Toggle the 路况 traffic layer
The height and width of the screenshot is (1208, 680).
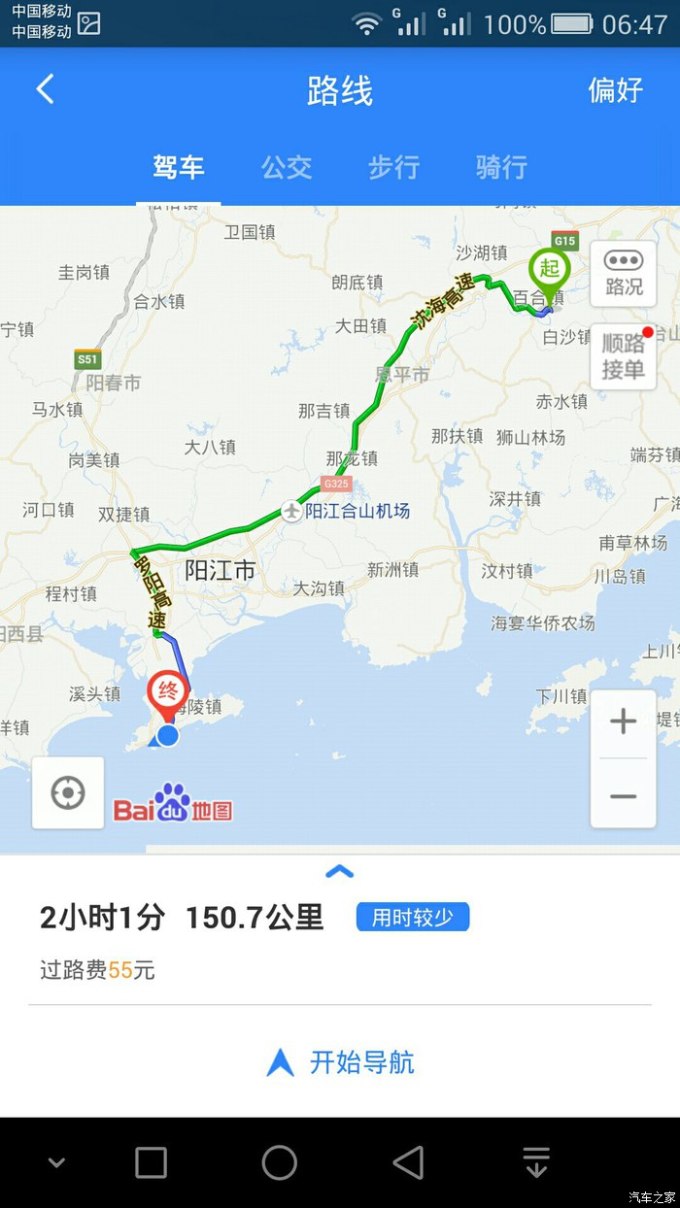(x=623, y=273)
